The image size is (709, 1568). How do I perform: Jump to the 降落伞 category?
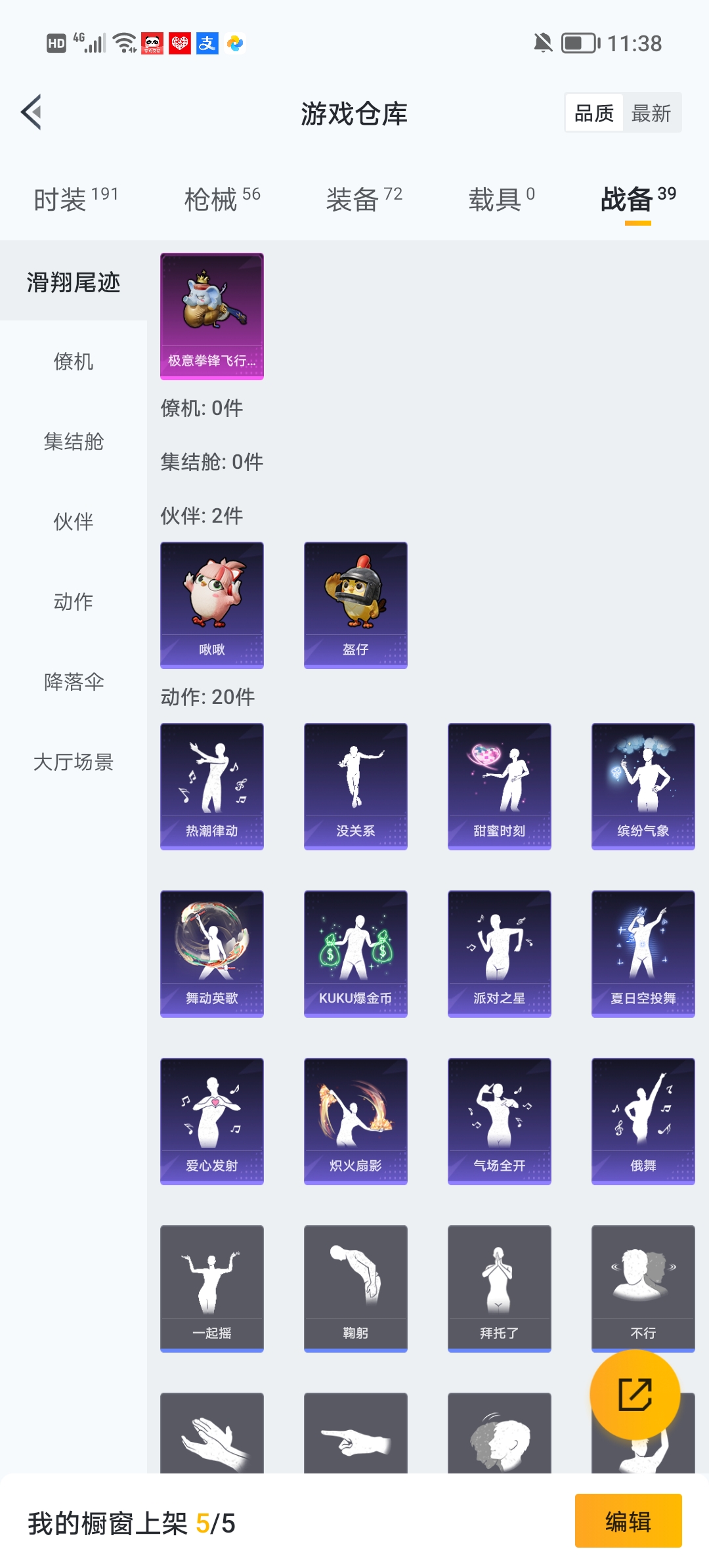[x=74, y=682]
